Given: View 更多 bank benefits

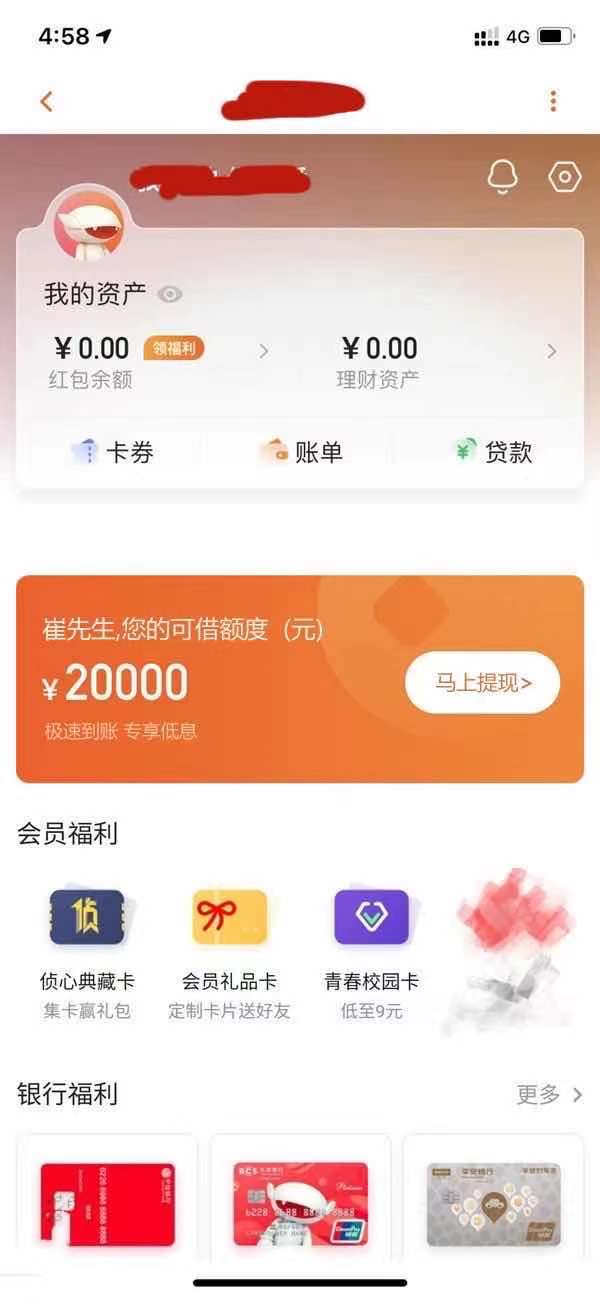Looking at the screenshot, I should point(549,1094).
